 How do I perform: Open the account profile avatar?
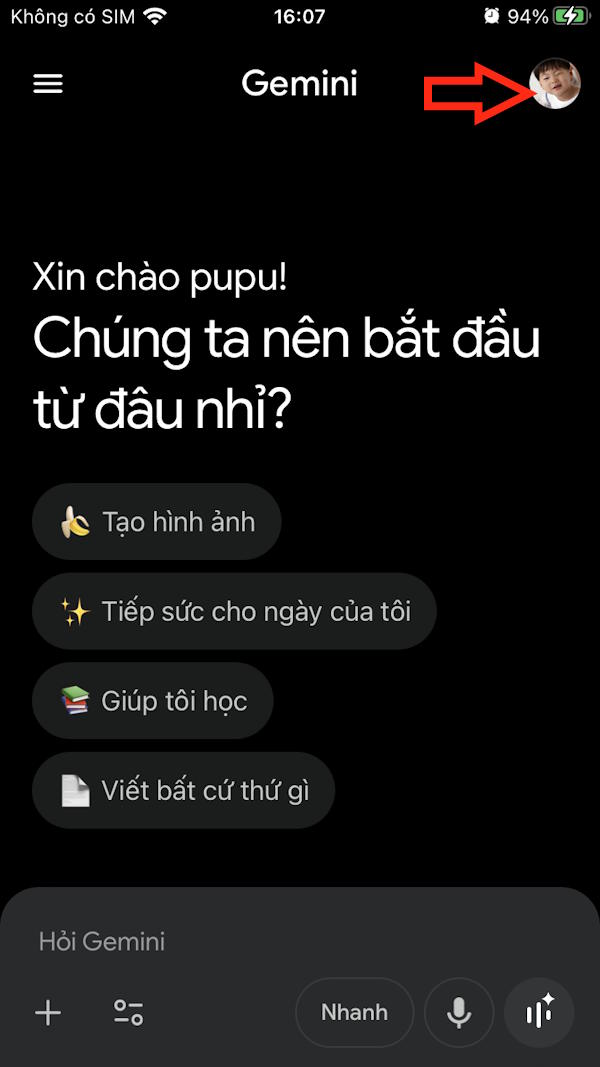554,83
